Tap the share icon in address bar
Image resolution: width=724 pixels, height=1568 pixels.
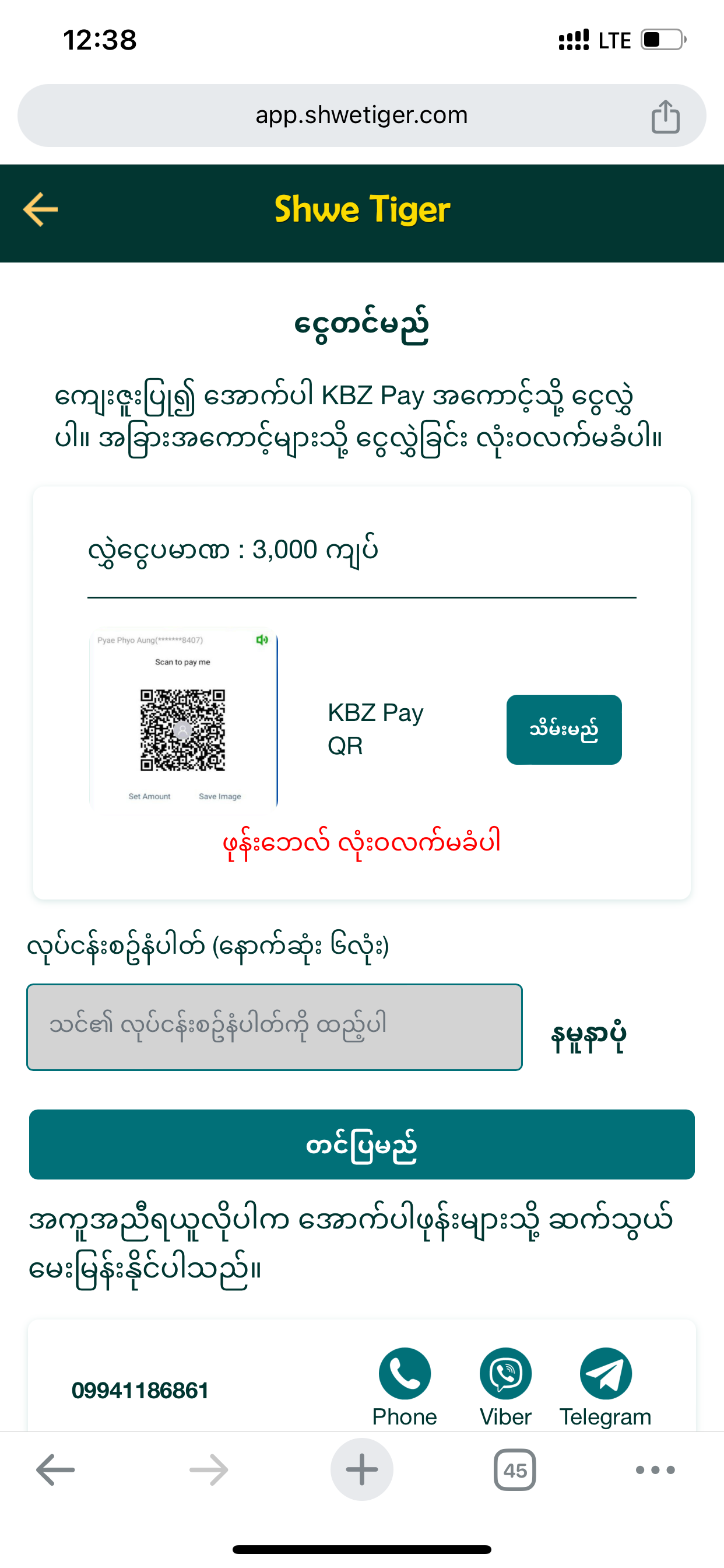pos(665,116)
